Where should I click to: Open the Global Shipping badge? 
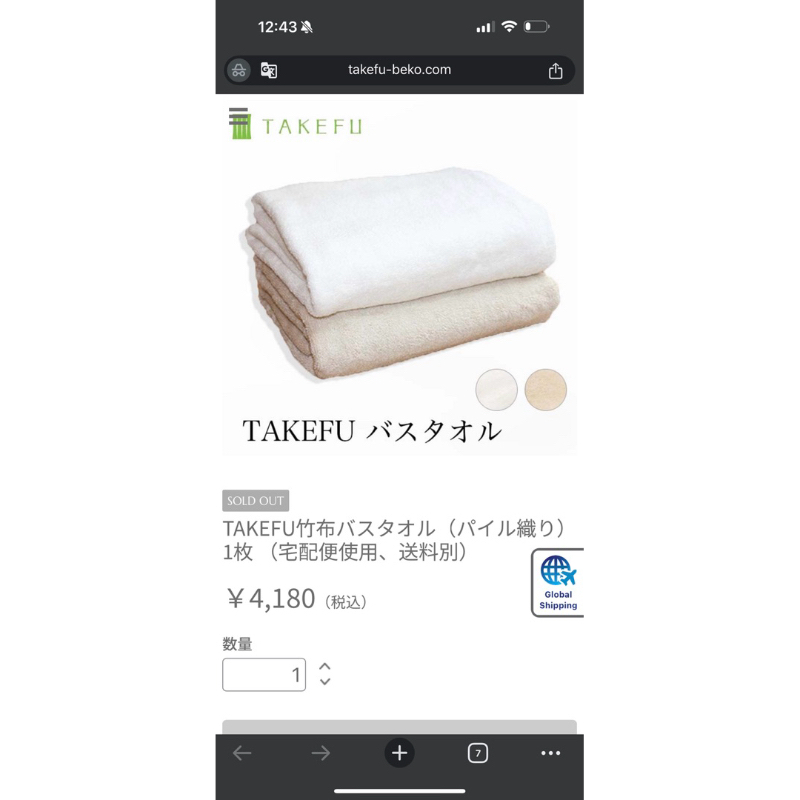click(557, 583)
